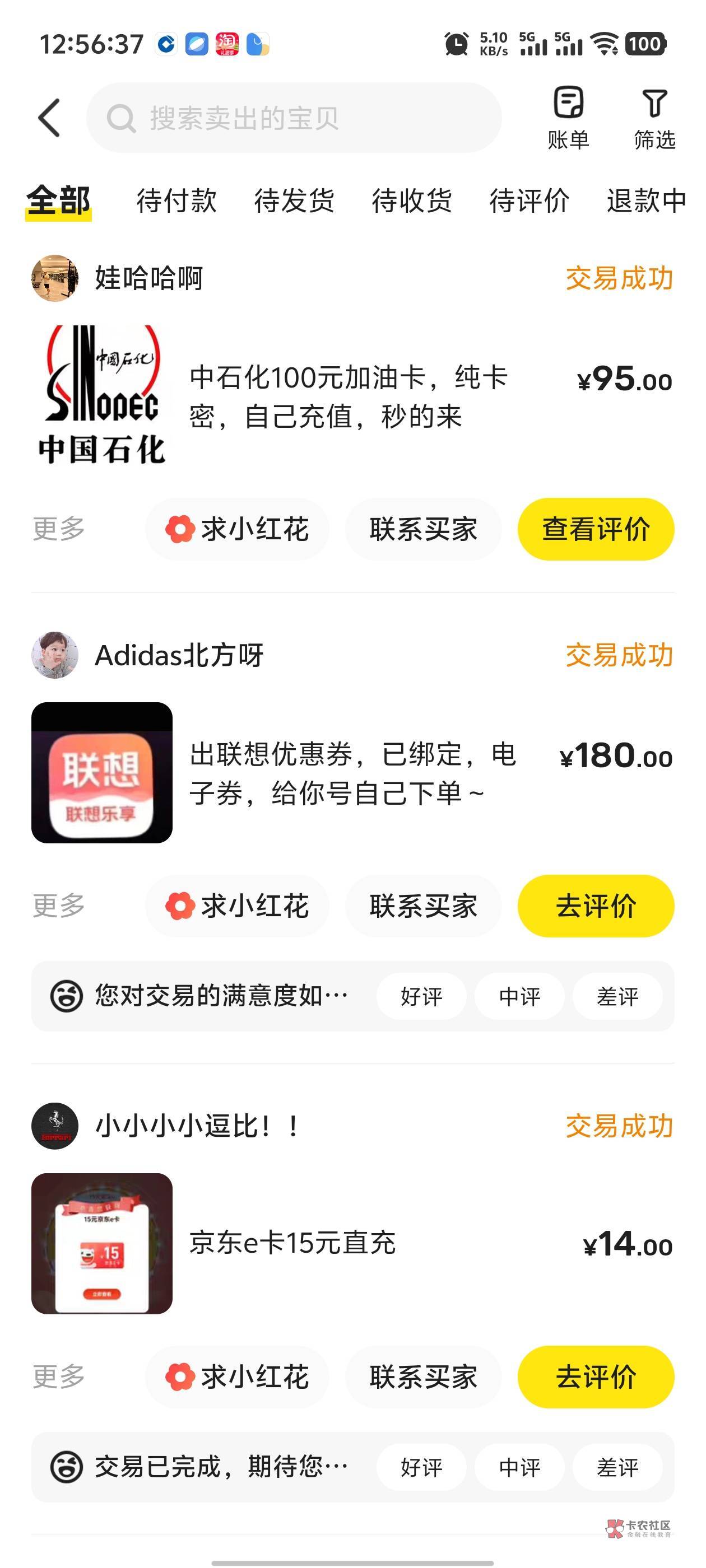Screen dimensions: 706x1568
Task: Open the 京东e卡15元直充 order details
Action: pos(292,1243)
